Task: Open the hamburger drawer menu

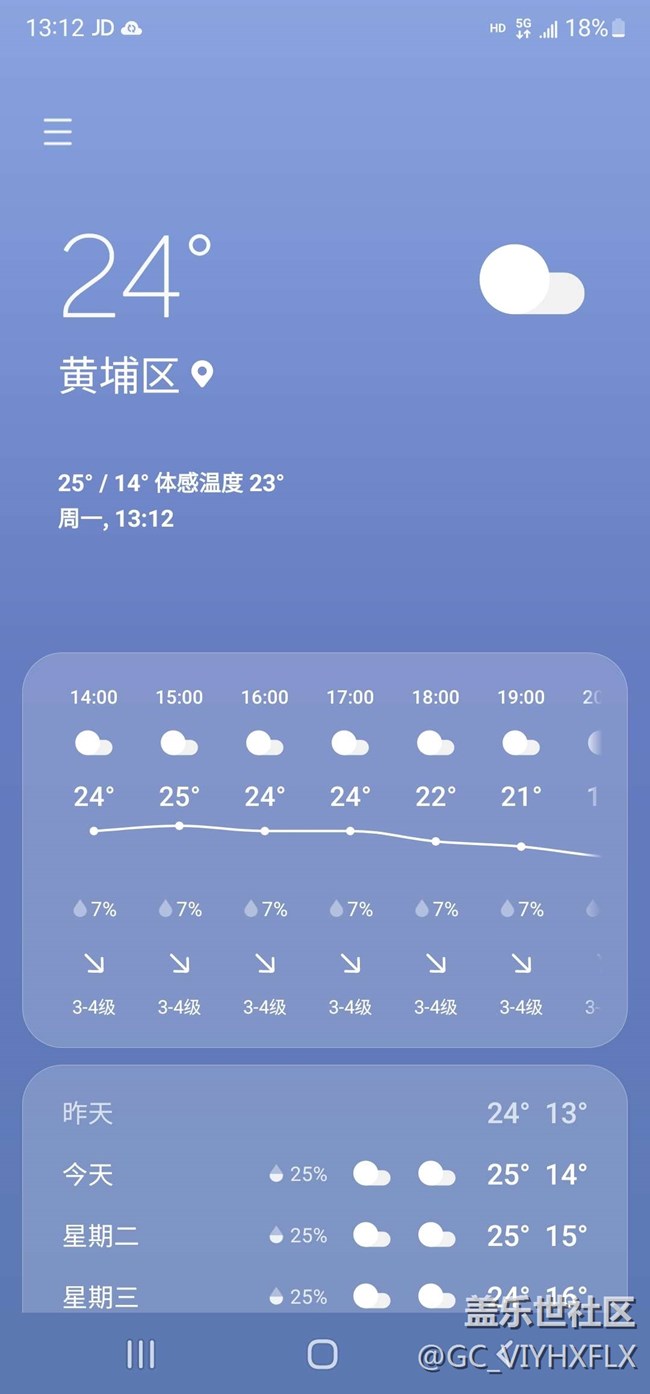Action: coord(58,132)
